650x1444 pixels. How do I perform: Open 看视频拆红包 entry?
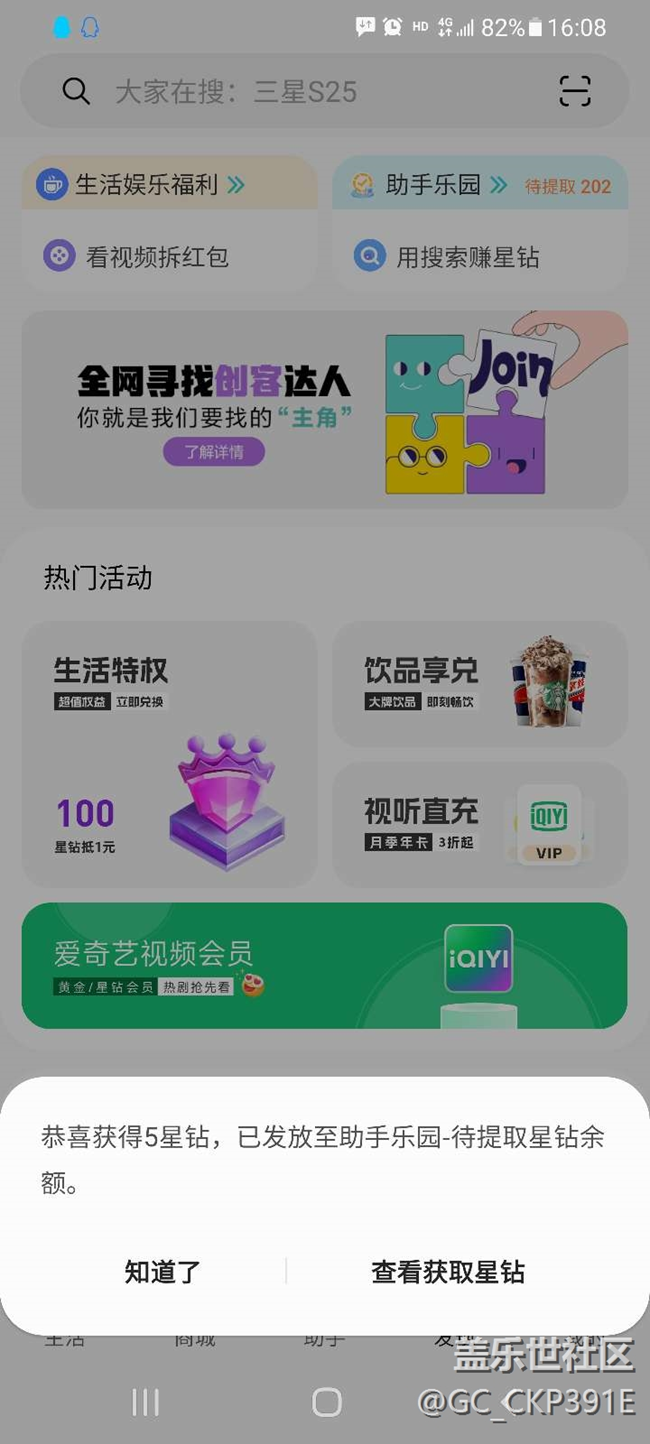click(x=155, y=257)
